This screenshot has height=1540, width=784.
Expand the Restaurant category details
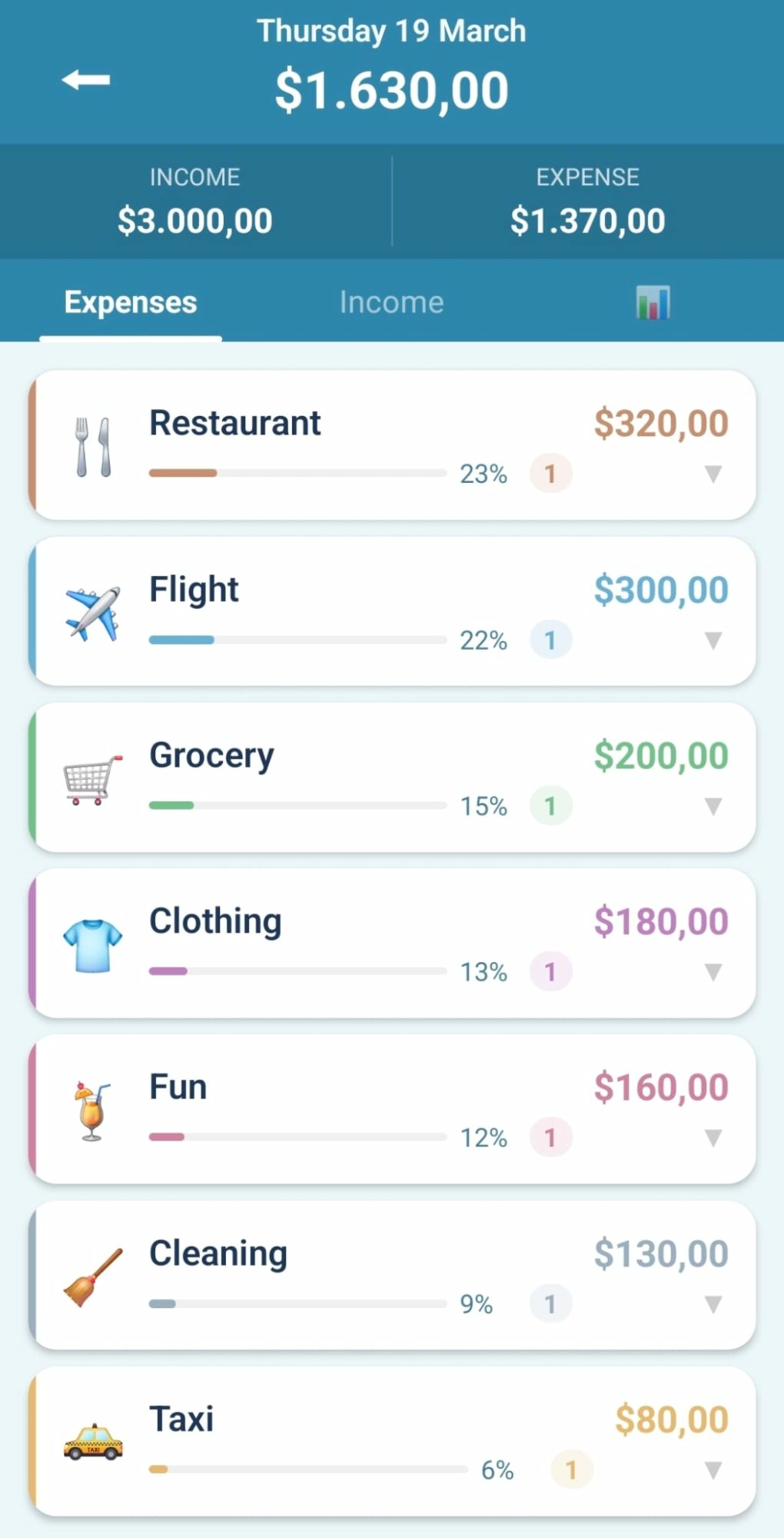(x=713, y=474)
